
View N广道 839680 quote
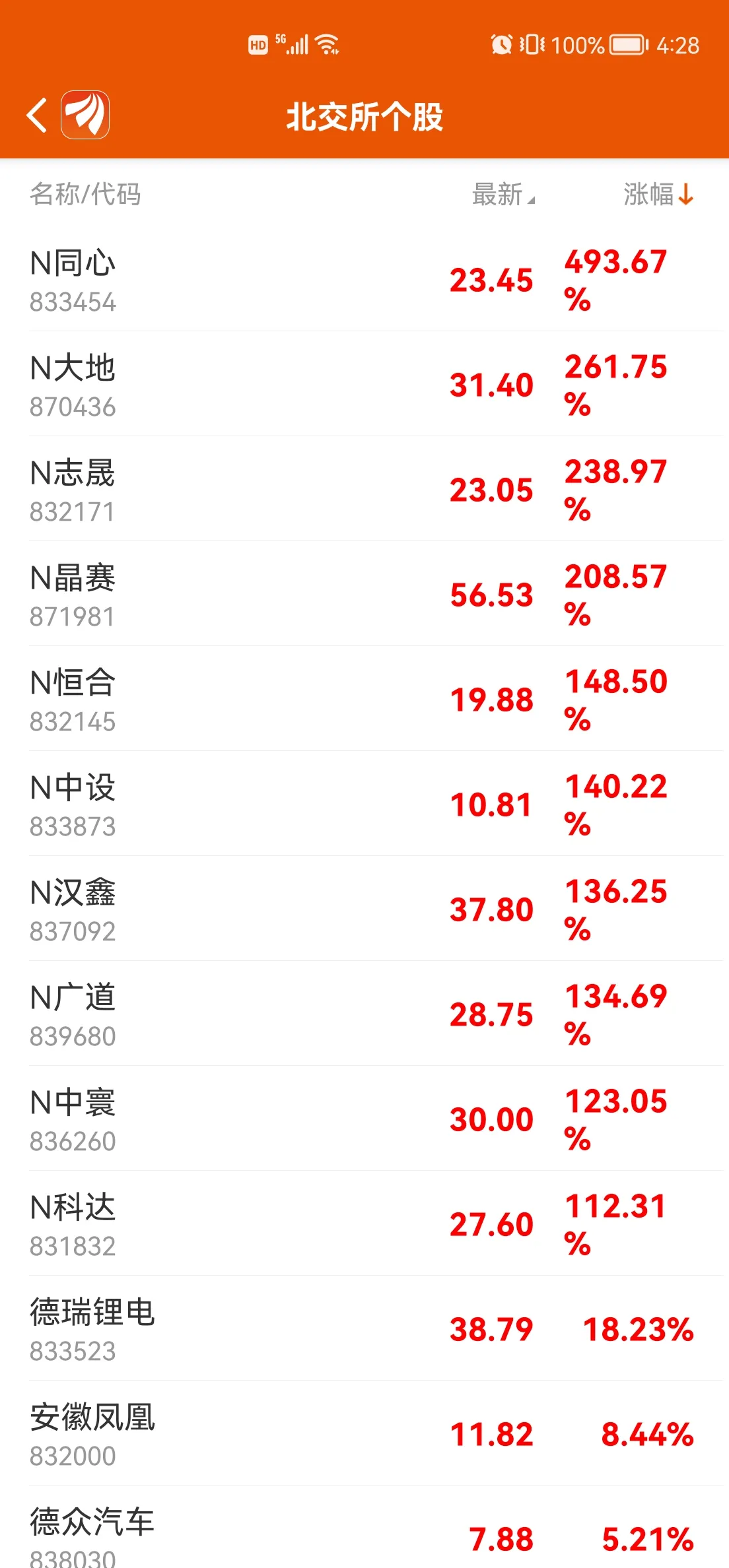364,1014
